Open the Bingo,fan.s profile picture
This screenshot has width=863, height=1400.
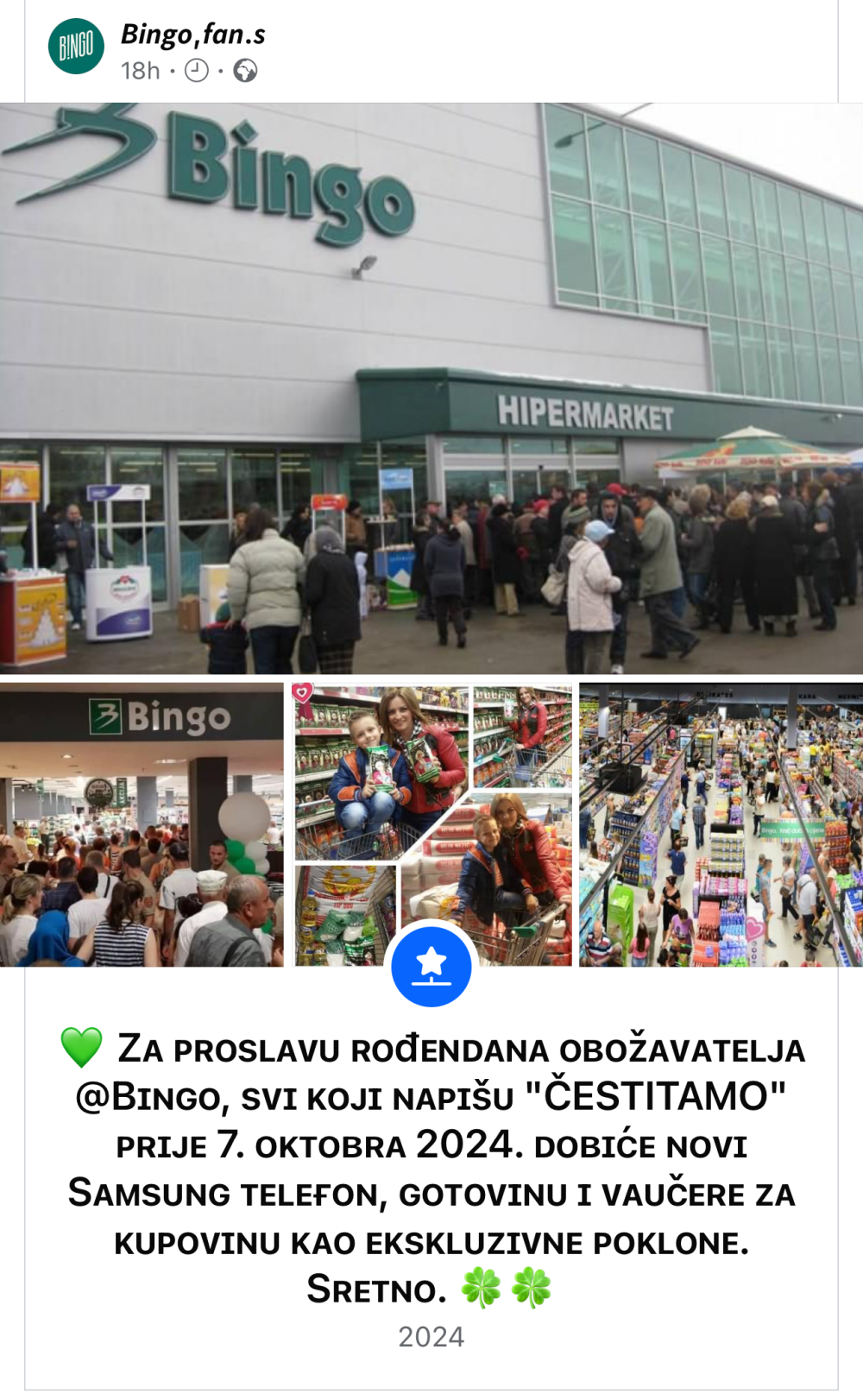76,47
